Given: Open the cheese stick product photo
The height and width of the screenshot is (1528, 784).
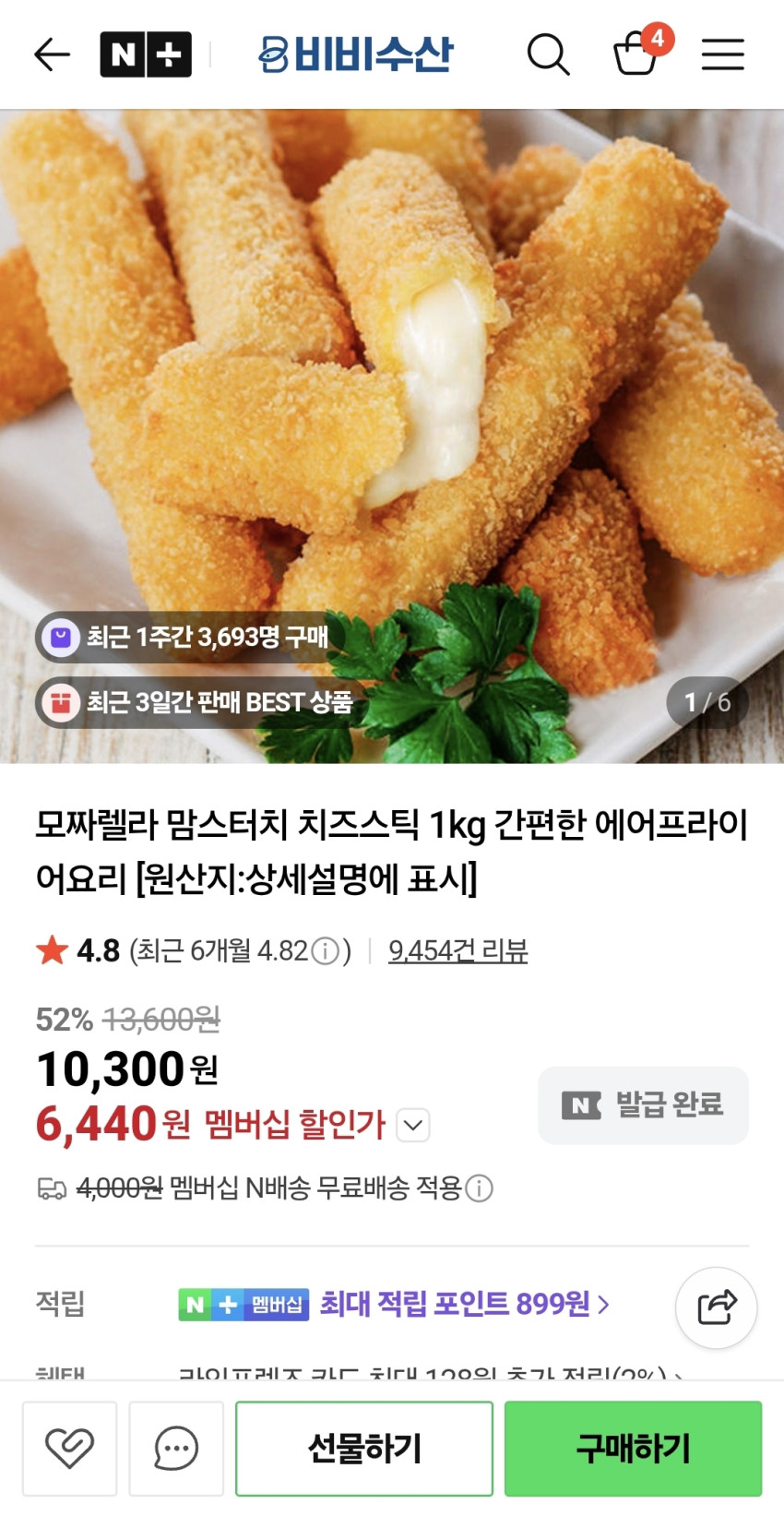Looking at the screenshot, I should click(392, 388).
